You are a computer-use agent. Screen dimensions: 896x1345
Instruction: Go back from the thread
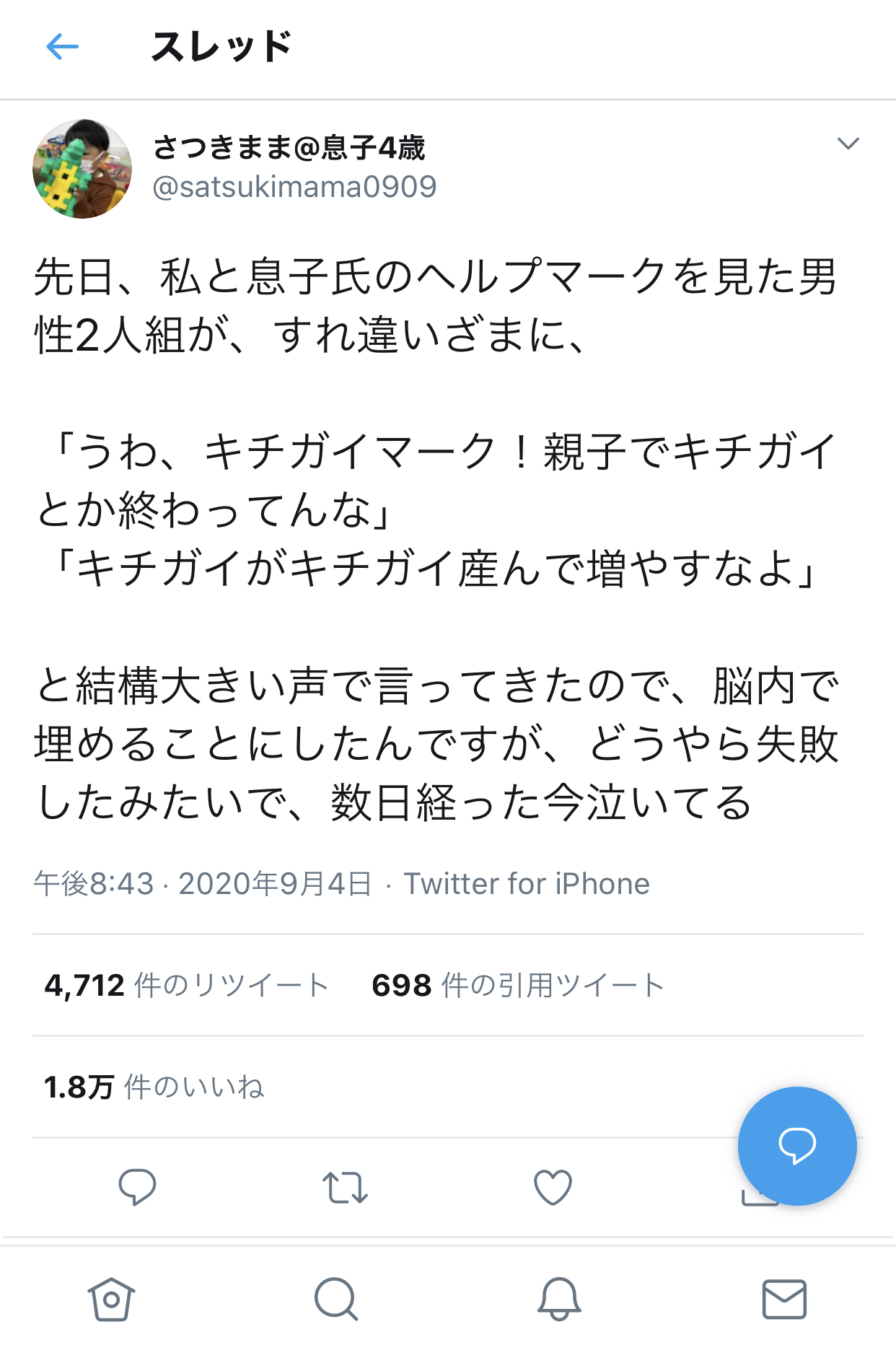[63, 48]
